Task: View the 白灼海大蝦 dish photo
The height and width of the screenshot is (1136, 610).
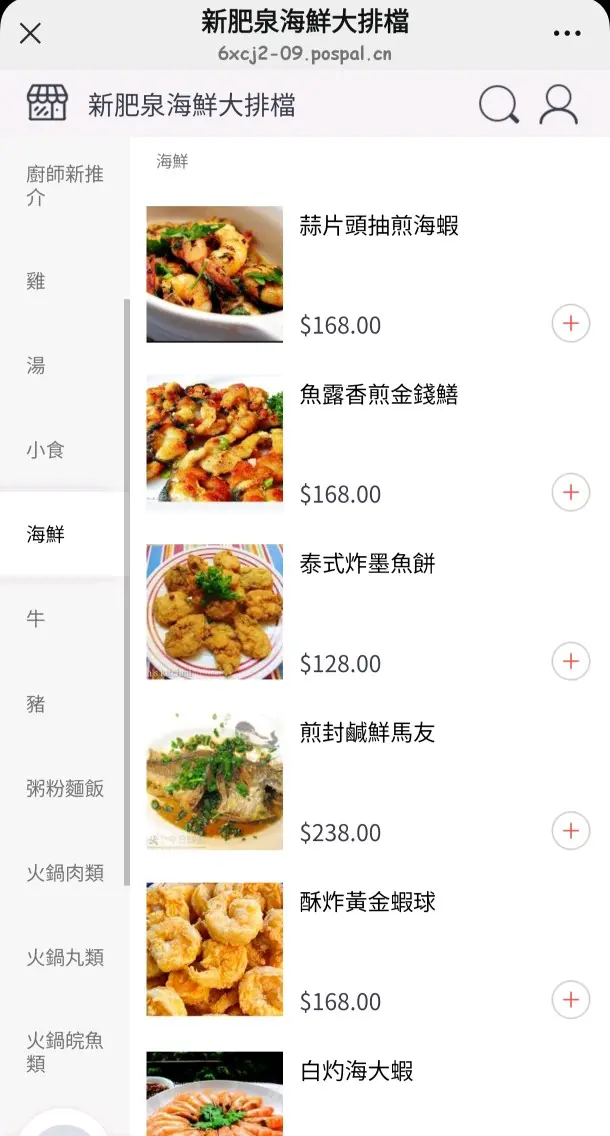Action: pyautogui.click(x=214, y=1095)
